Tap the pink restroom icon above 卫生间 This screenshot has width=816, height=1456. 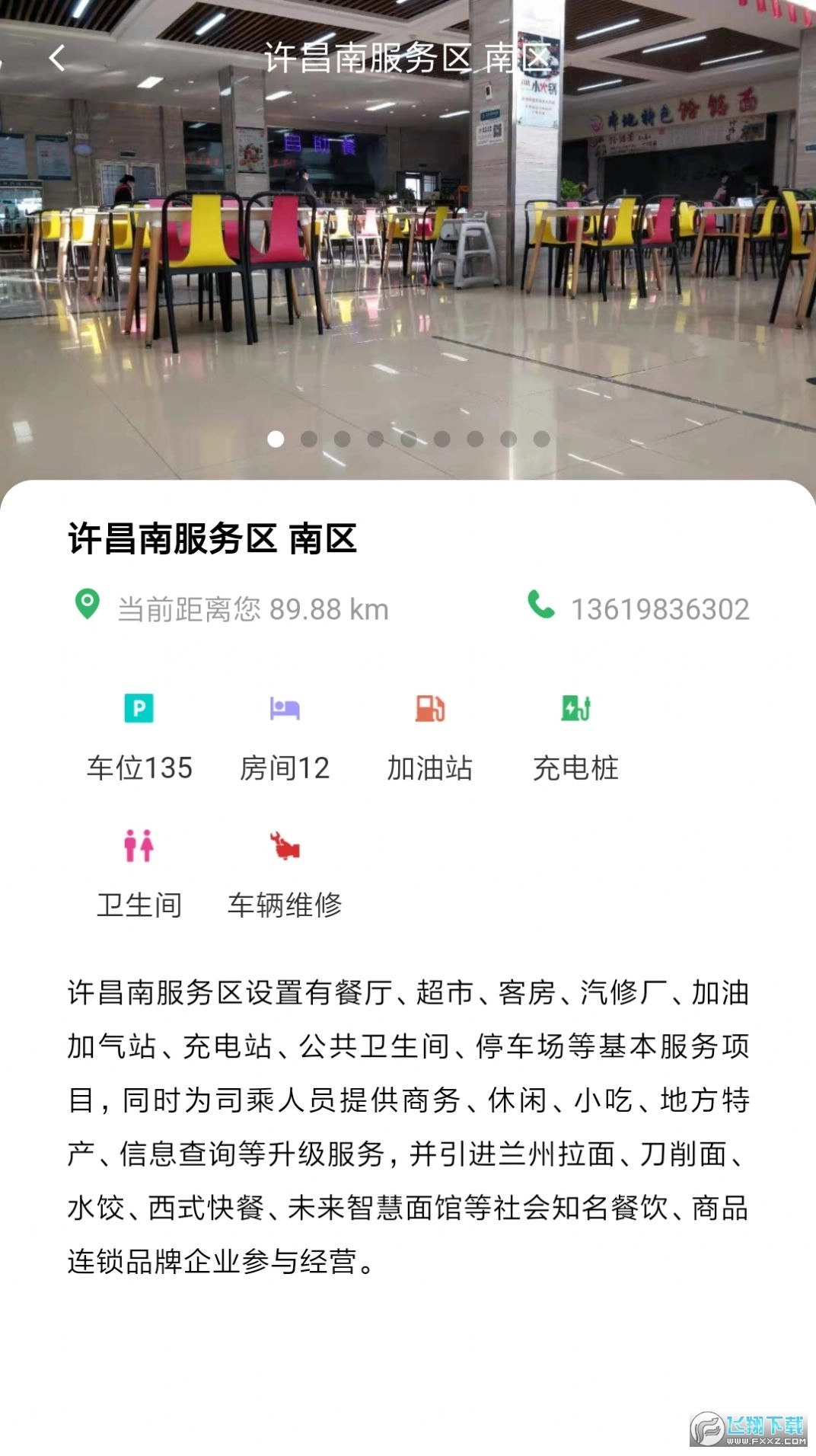pyautogui.click(x=138, y=845)
